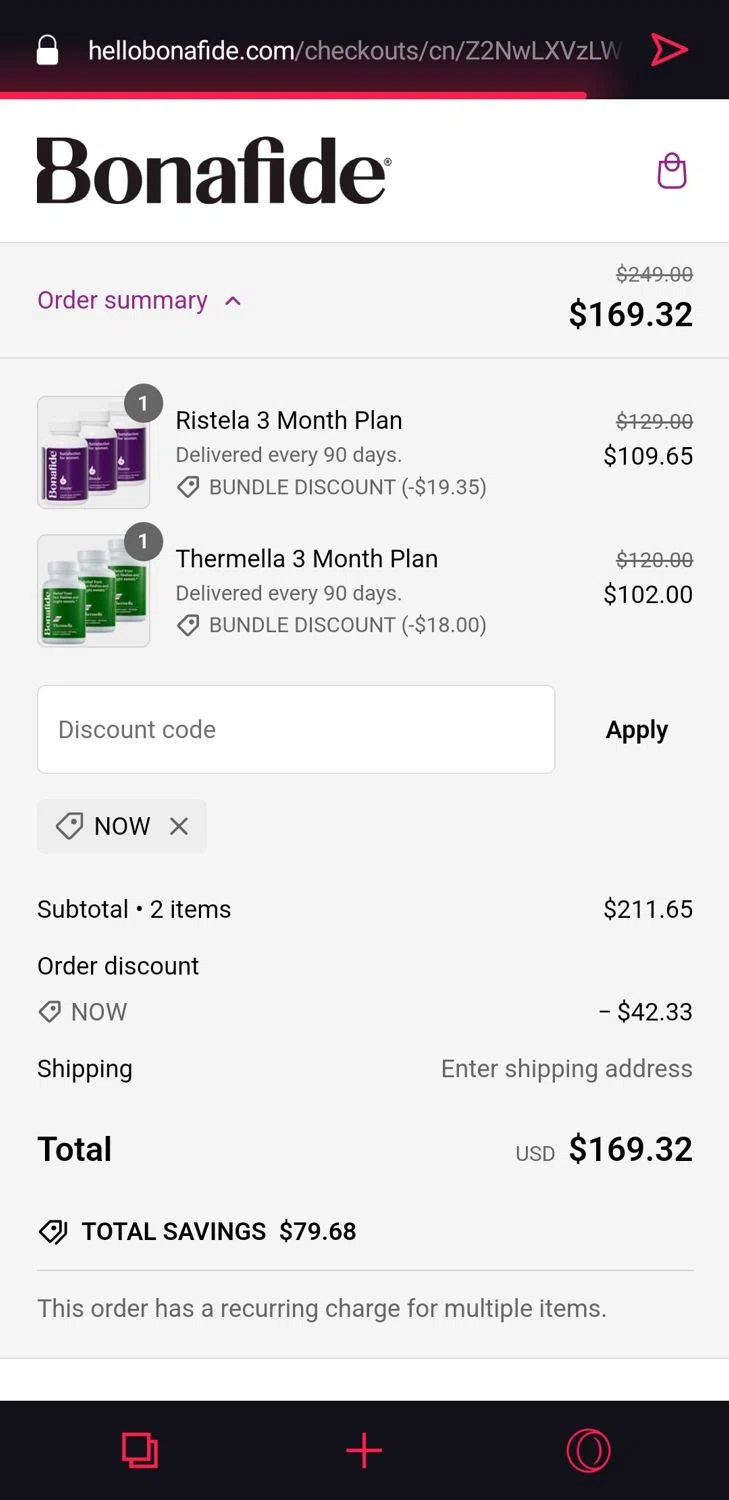The height and width of the screenshot is (1500, 729).
Task: Open the shopping bag icon
Action: [671, 171]
